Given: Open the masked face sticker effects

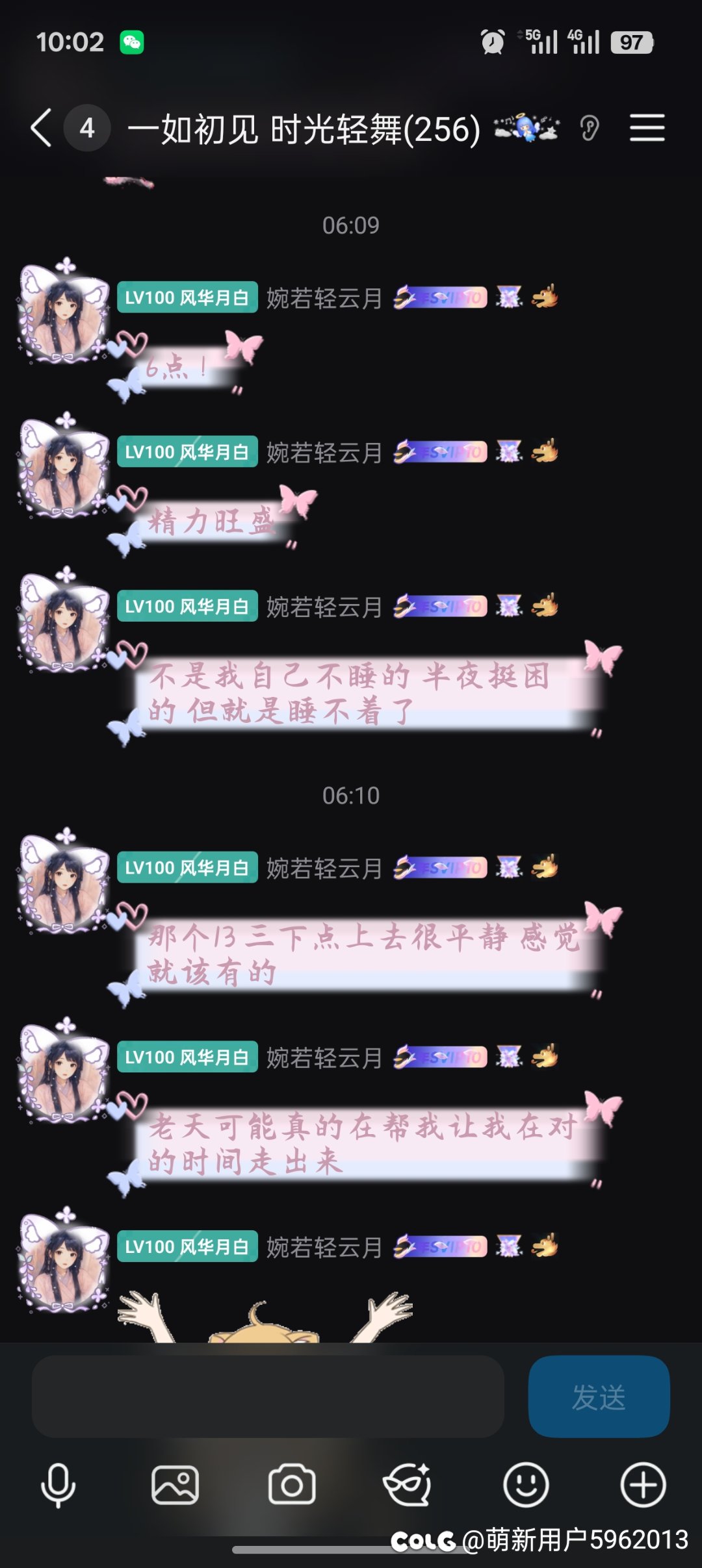Looking at the screenshot, I should point(408,1485).
